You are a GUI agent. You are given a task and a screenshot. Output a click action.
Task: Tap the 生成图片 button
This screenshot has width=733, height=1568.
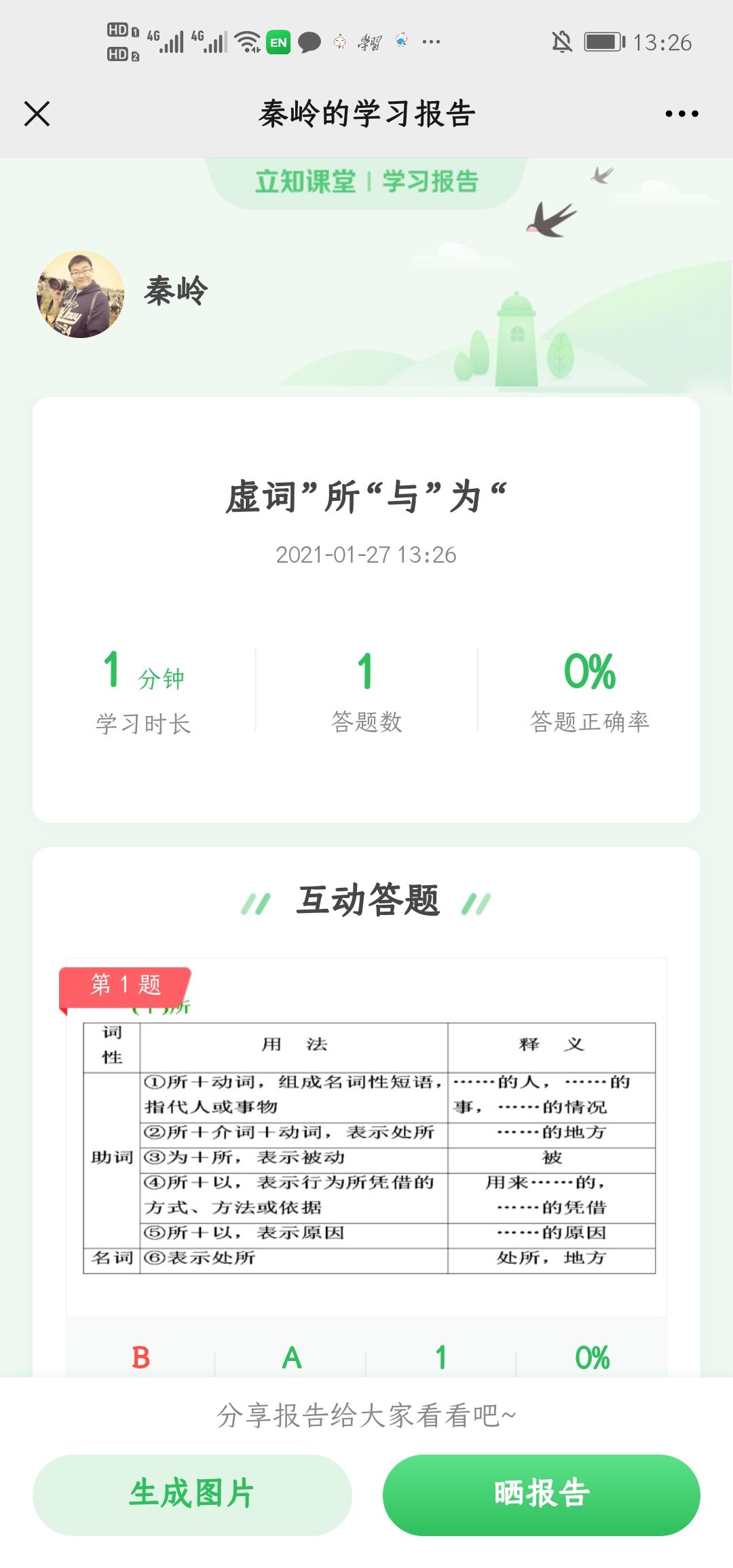[x=192, y=1495]
